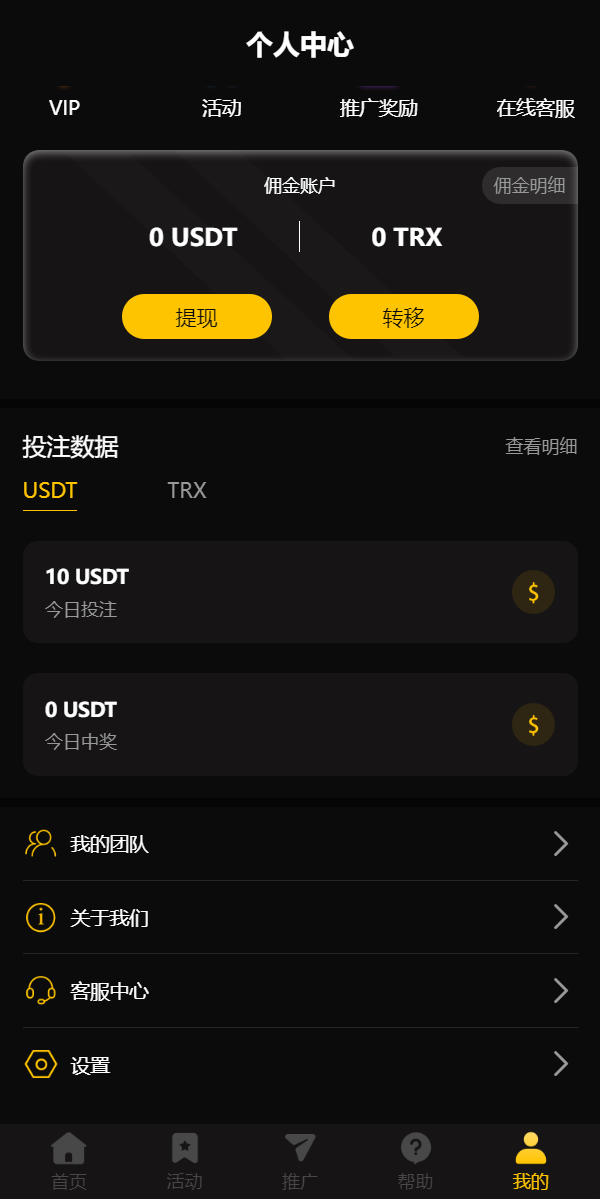
Task: Select the 我的 bottom tab
Action: click(x=531, y=1161)
